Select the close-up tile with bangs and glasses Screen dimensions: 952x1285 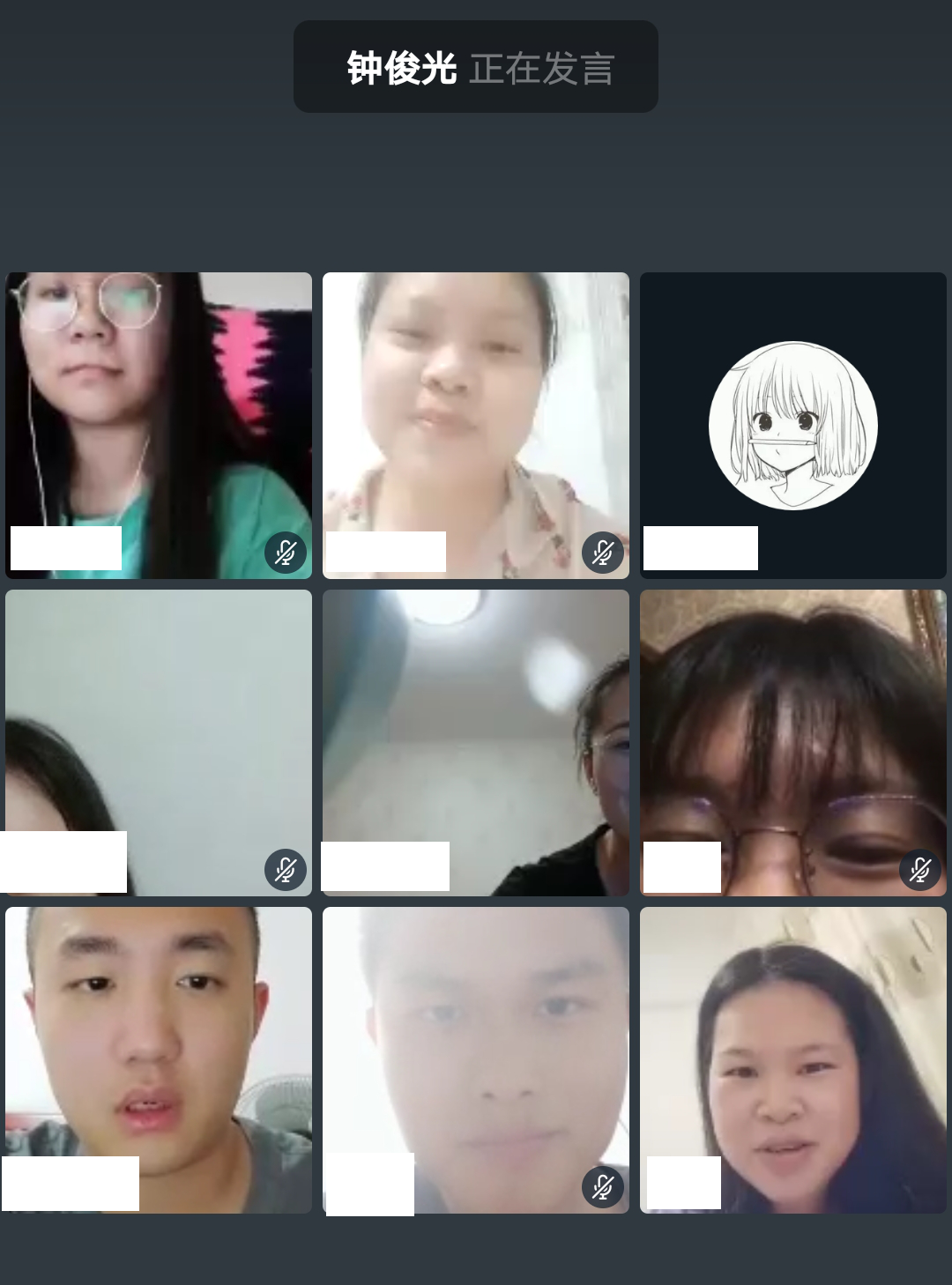point(792,742)
